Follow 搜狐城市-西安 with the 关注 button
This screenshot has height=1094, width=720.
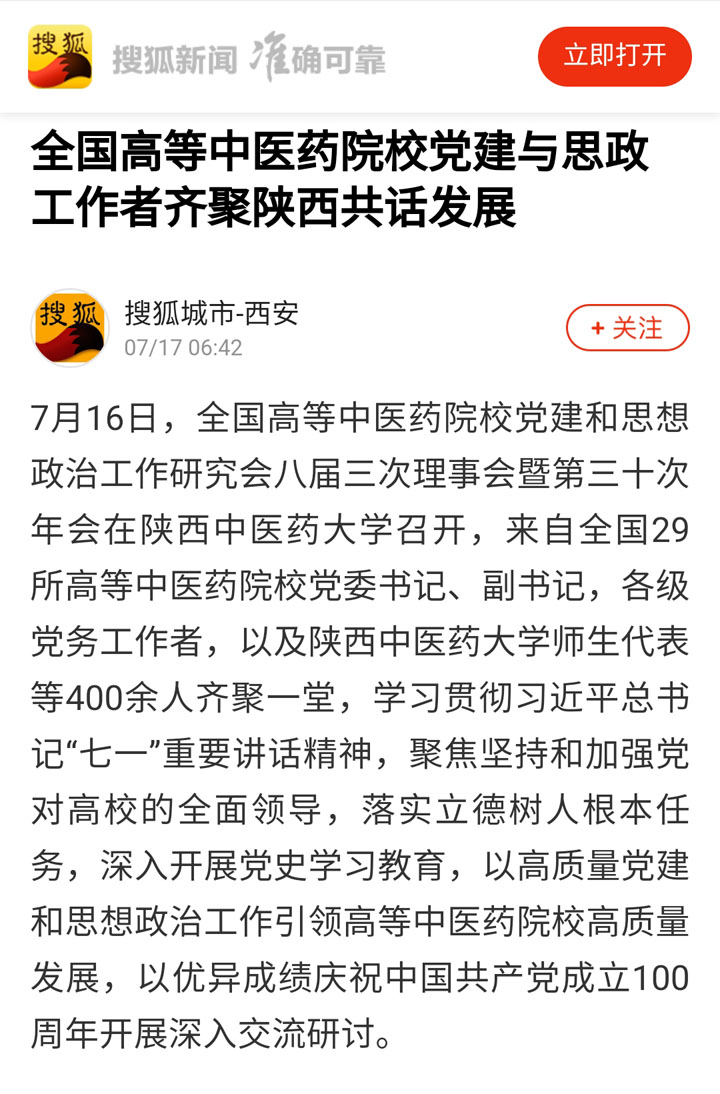[x=627, y=328]
